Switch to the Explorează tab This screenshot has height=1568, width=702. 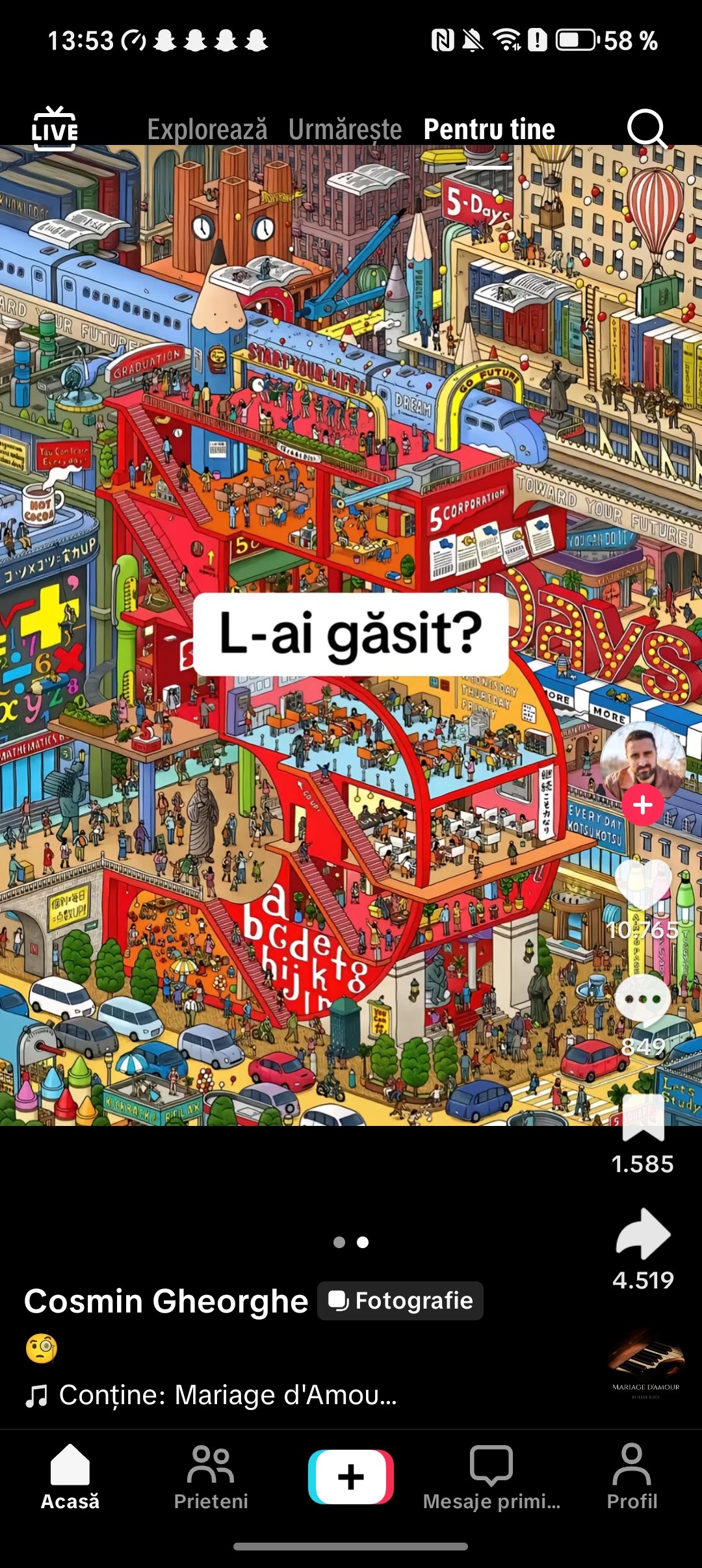(207, 129)
